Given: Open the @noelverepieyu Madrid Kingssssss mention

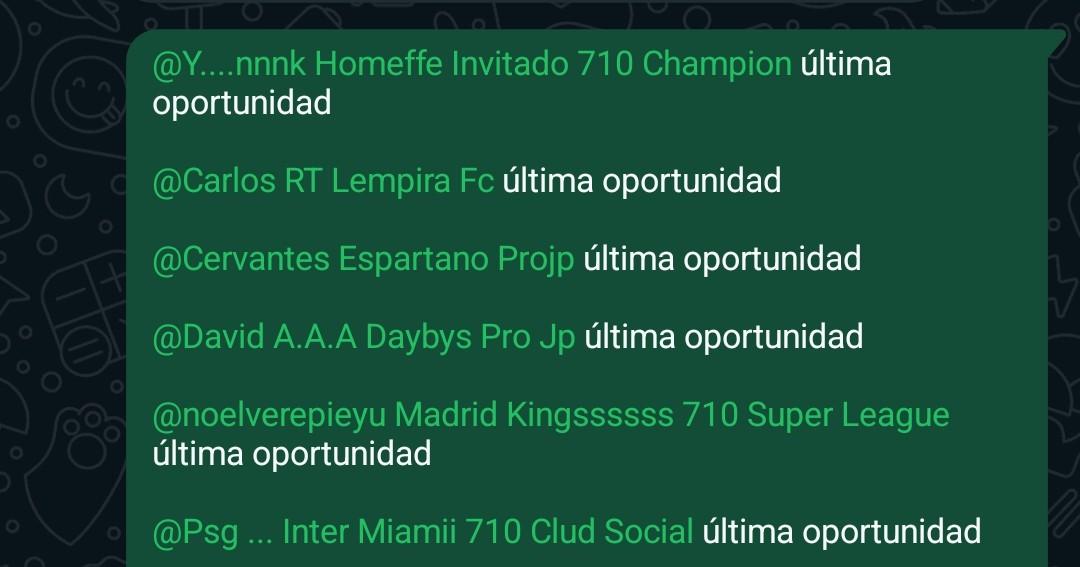Looking at the screenshot, I should pyautogui.click(x=550, y=415).
